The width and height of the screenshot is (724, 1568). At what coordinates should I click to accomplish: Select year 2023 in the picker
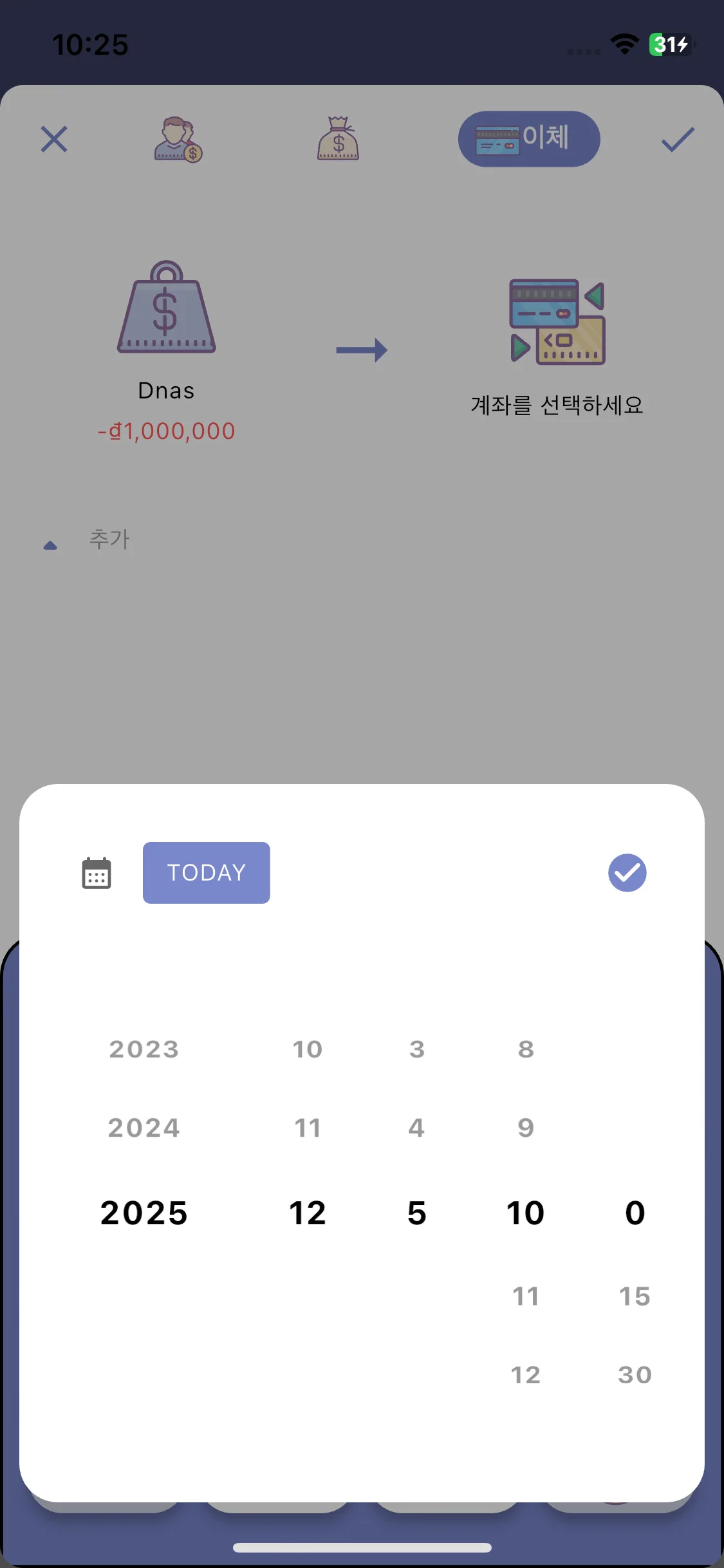click(x=144, y=1049)
